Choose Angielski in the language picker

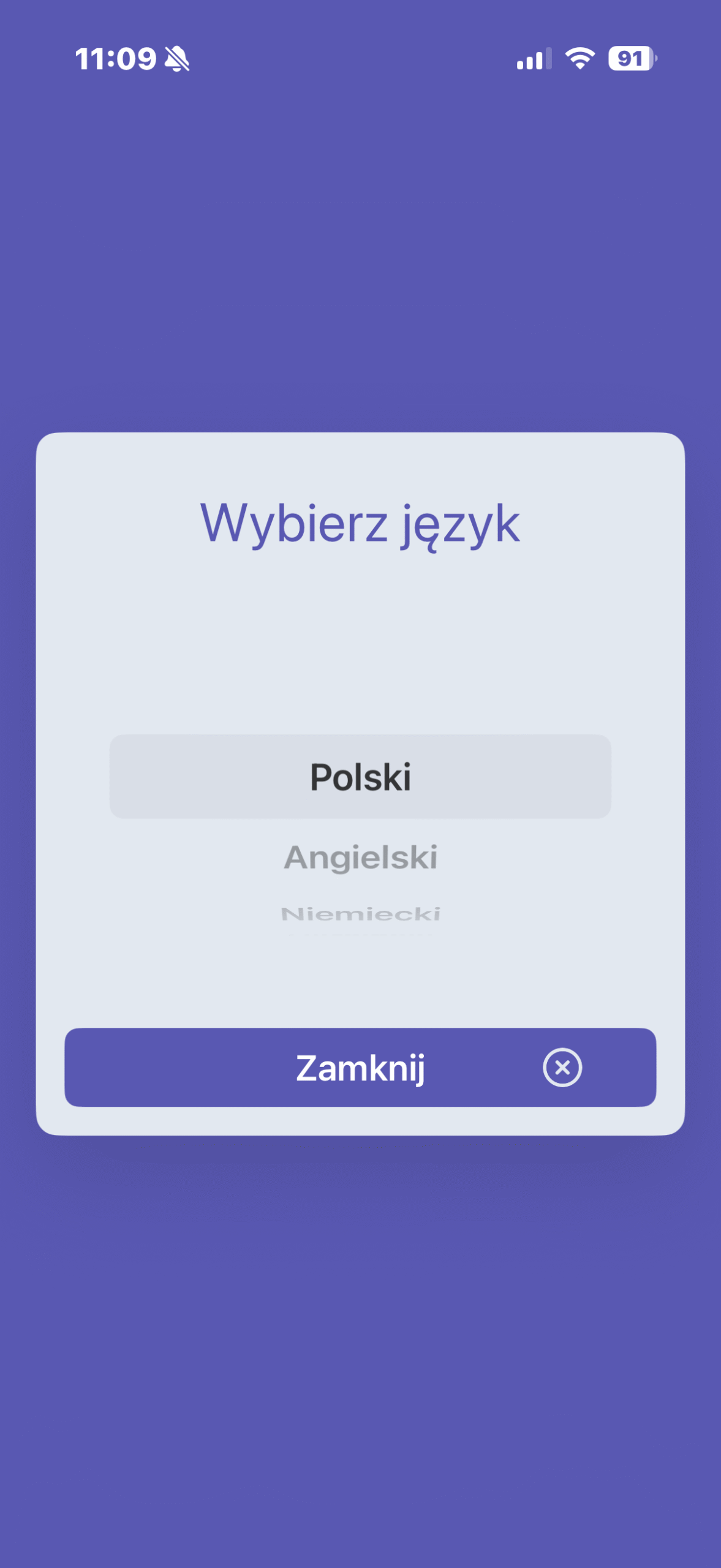[360, 857]
